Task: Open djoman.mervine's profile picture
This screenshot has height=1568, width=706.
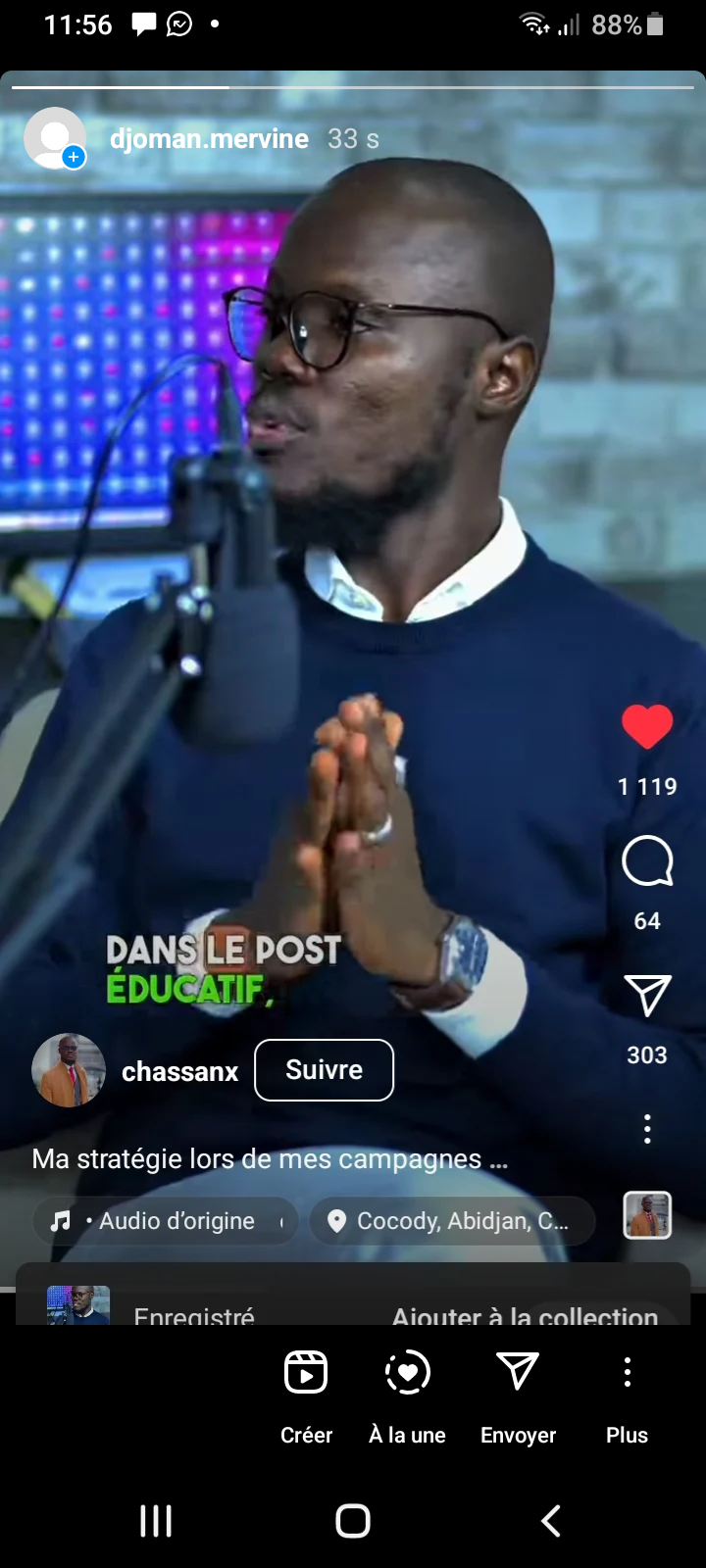Action: pyautogui.click(x=54, y=138)
